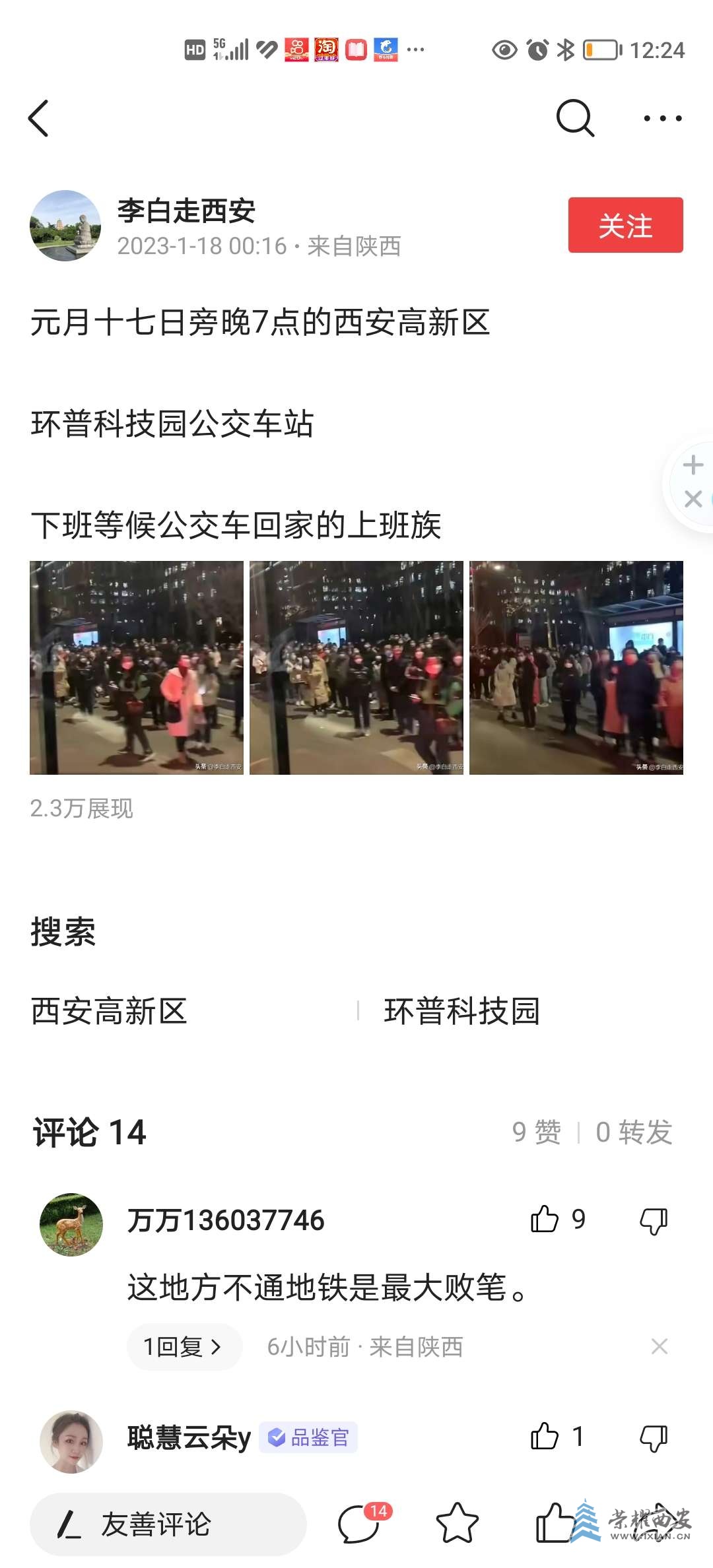The width and height of the screenshot is (713, 1568).
Task: Open 李白走西安's profile avatar
Action: tap(65, 226)
